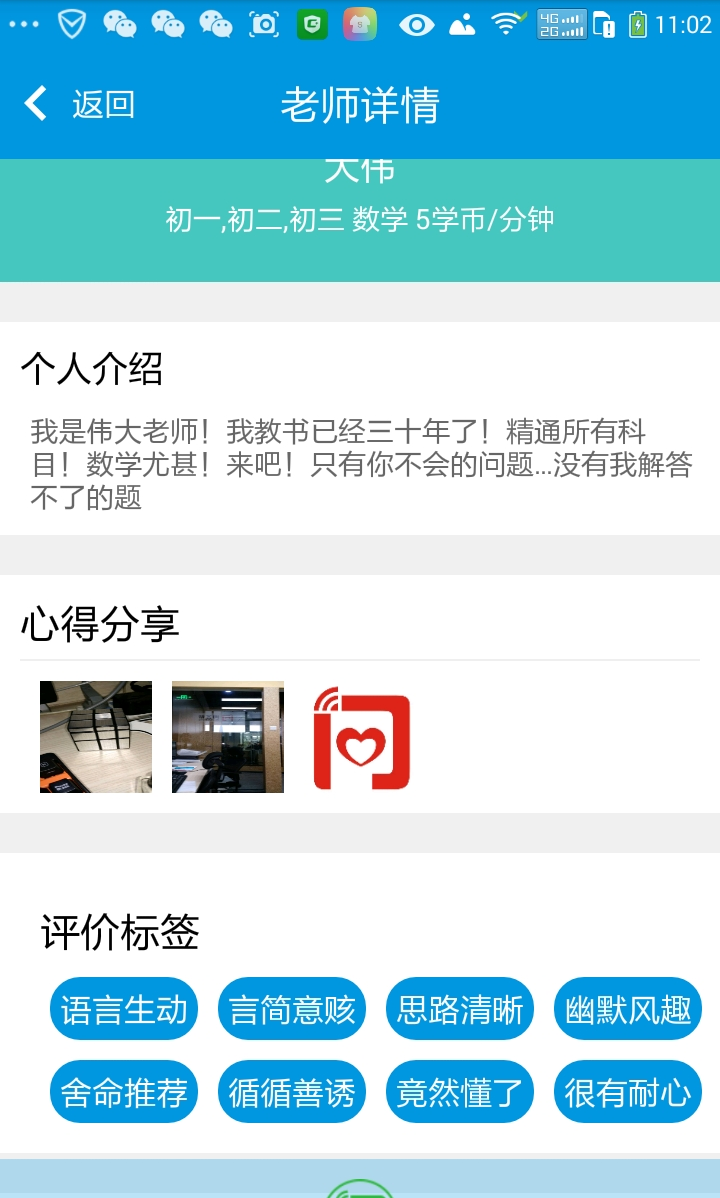Choose the 幽默风趣 tag
The image size is (720, 1198).
[628, 1009]
